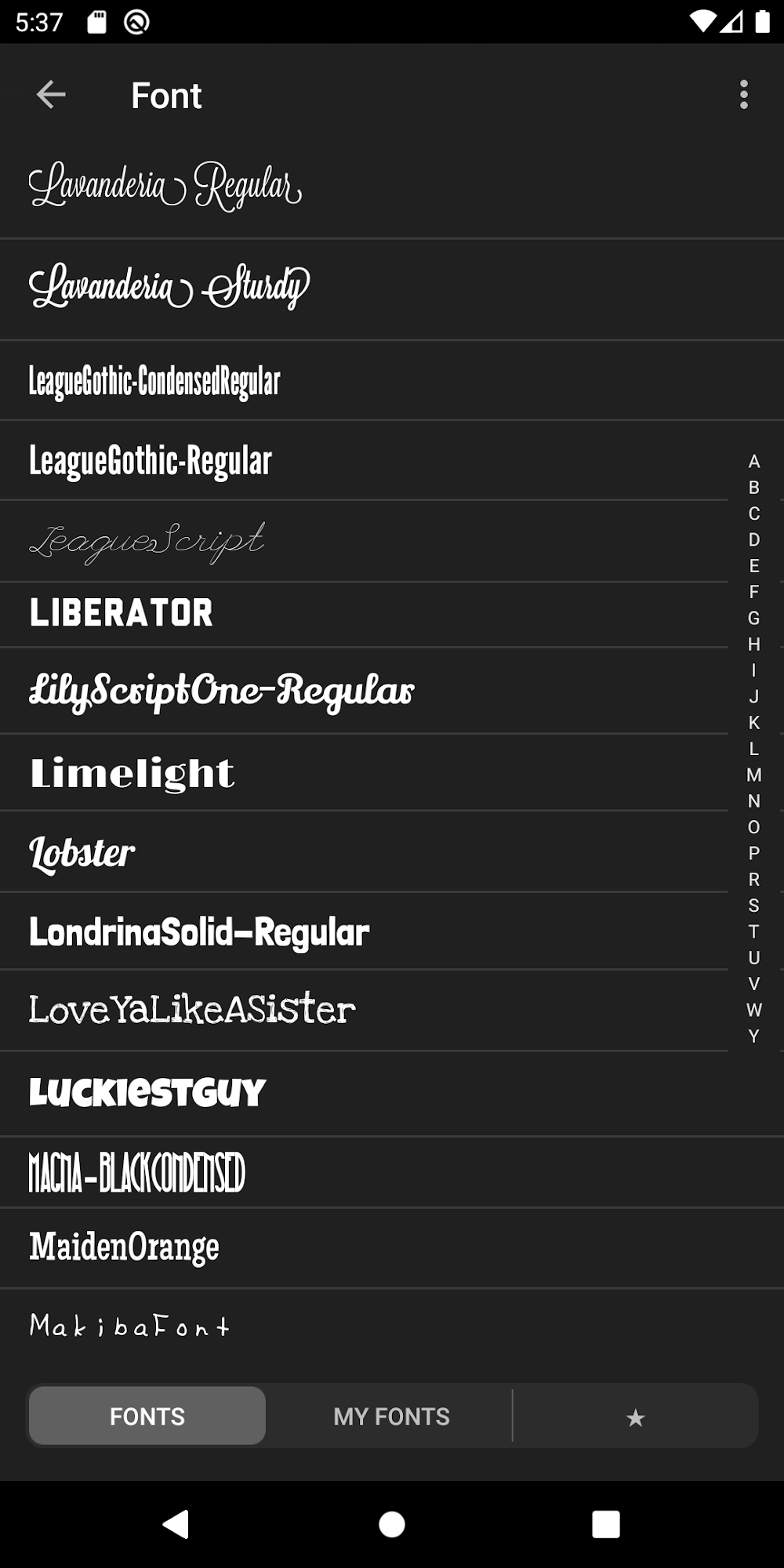
Task: Choose the MakibaFont font
Action: click(x=129, y=1327)
